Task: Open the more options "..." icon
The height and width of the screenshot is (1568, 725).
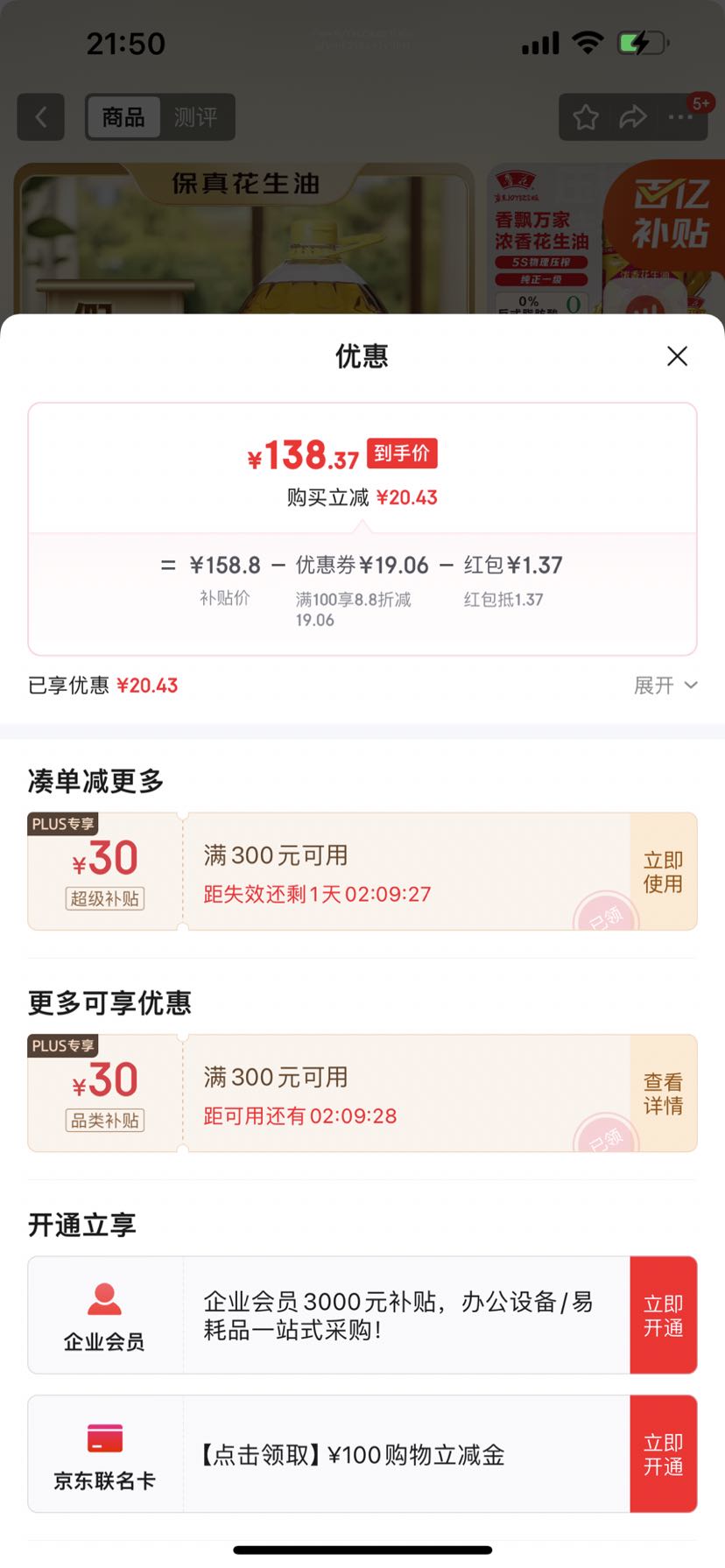Action: click(x=682, y=116)
